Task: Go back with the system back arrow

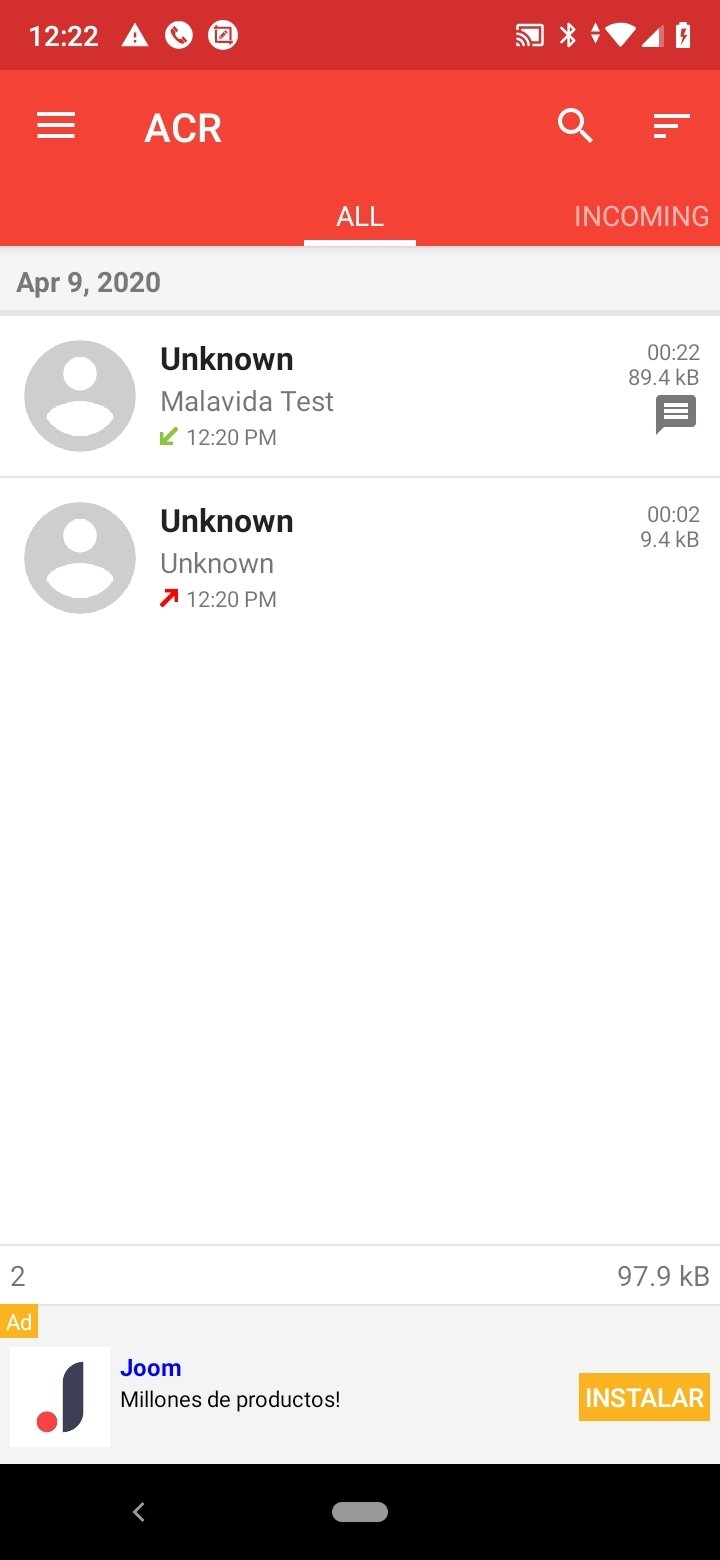Action: pos(139,1512)
